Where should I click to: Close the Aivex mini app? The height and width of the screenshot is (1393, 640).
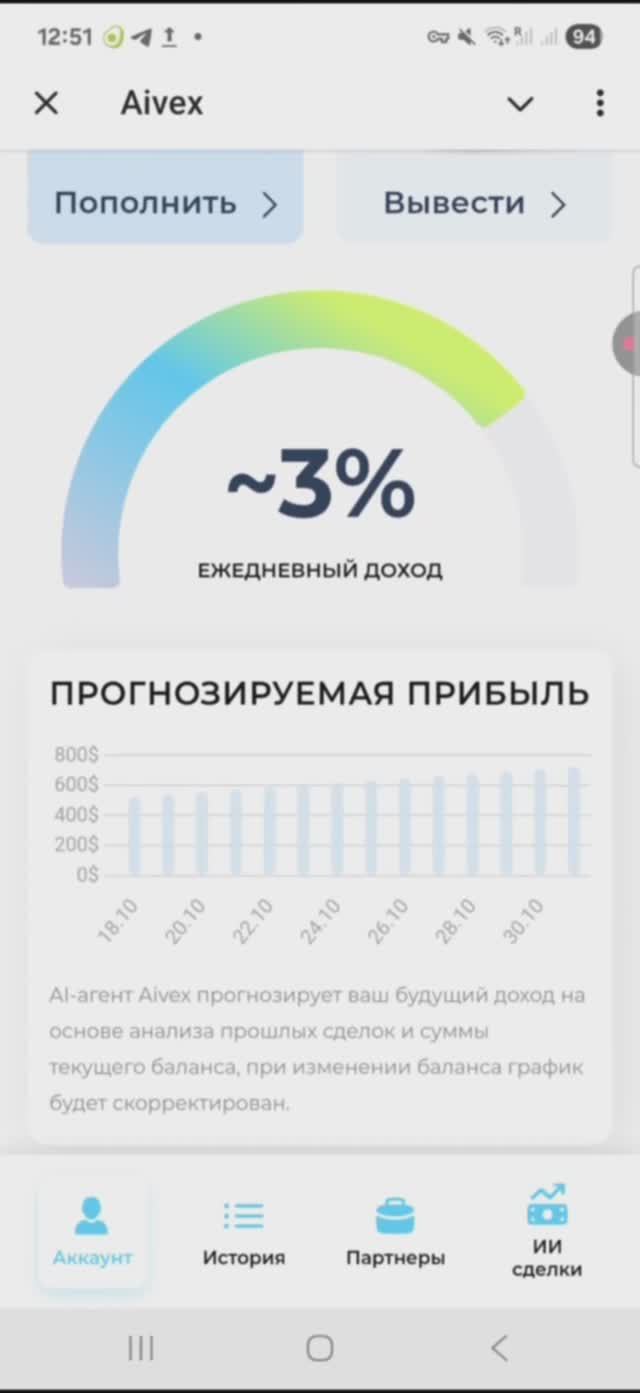tap(46, 103)
